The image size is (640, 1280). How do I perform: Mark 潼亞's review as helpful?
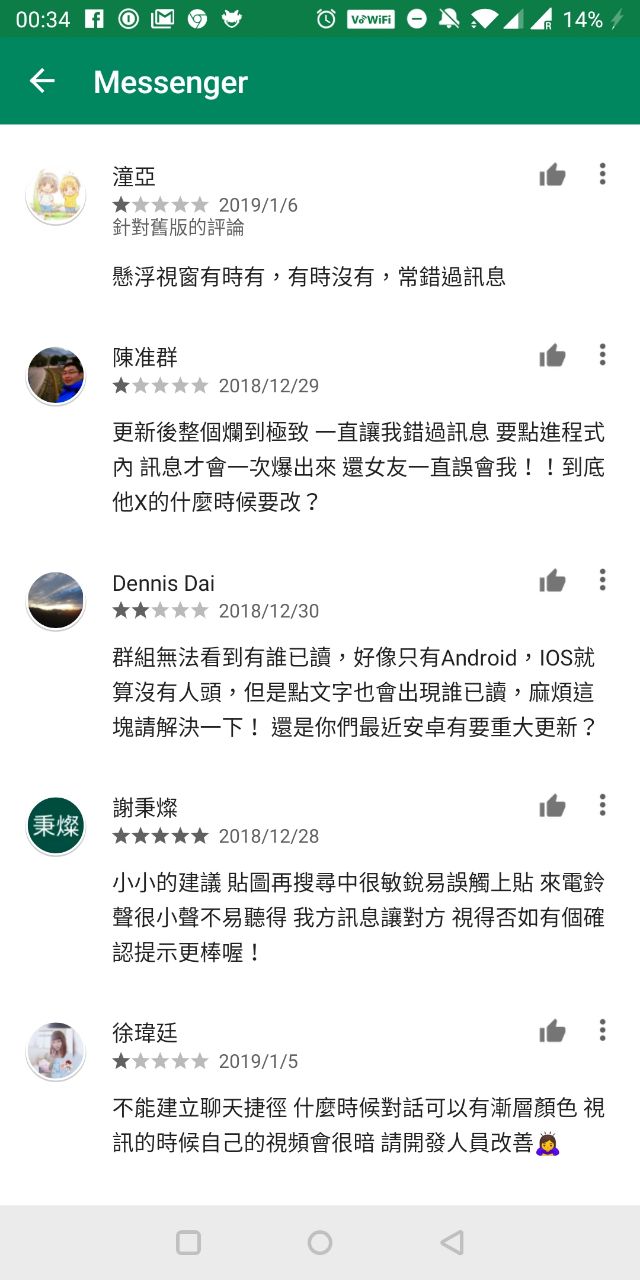(552, 176)
